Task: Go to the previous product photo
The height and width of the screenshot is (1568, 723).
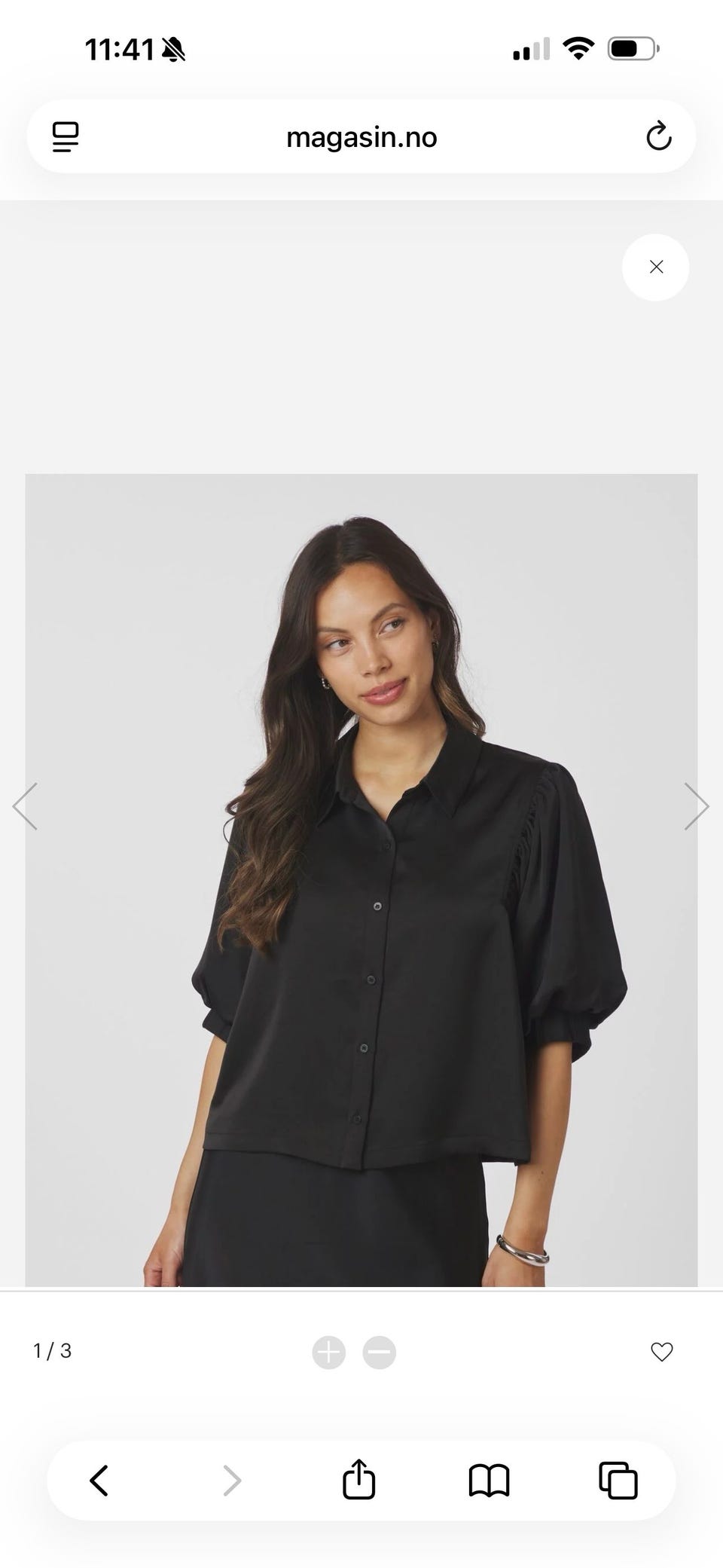Action: (26, 806)
